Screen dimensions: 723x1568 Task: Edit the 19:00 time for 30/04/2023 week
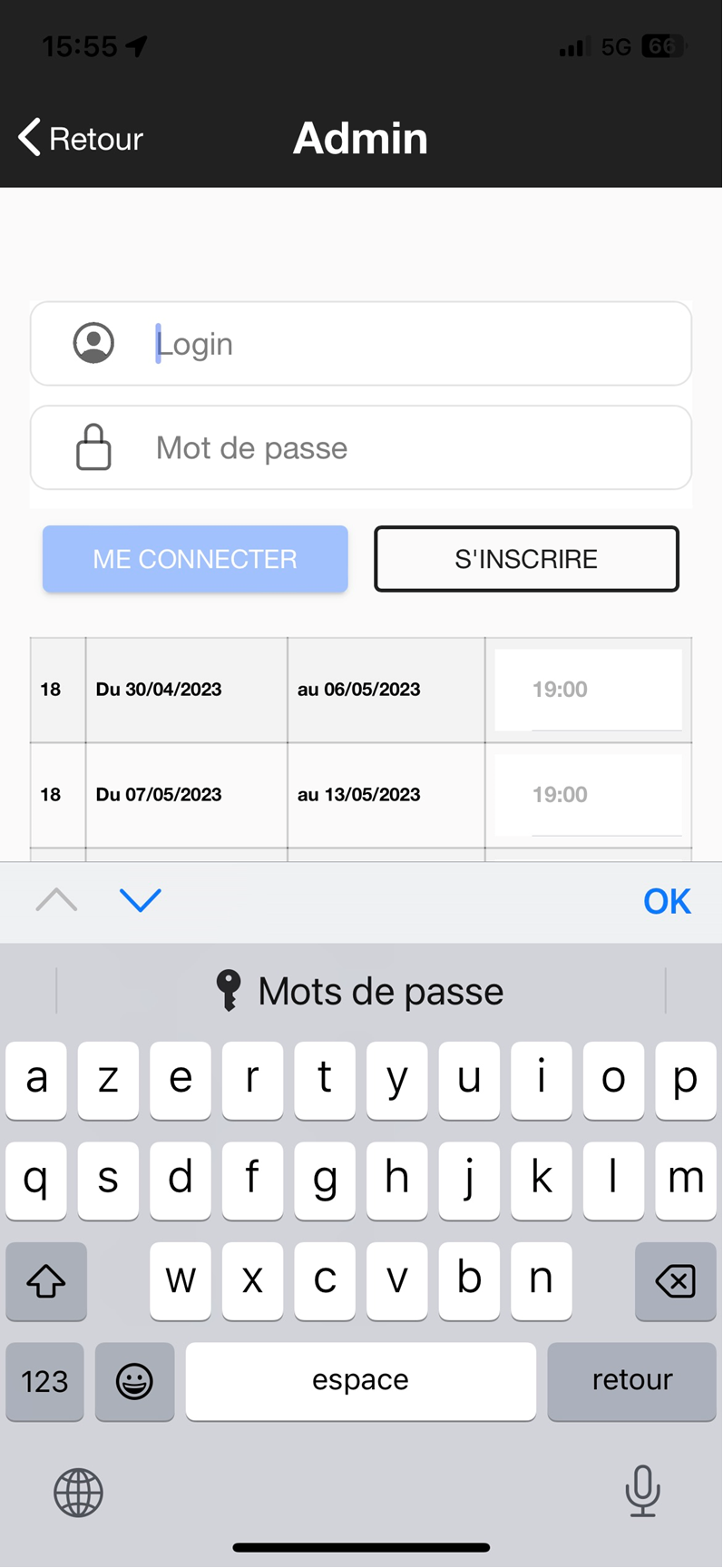tap(588, 690)
